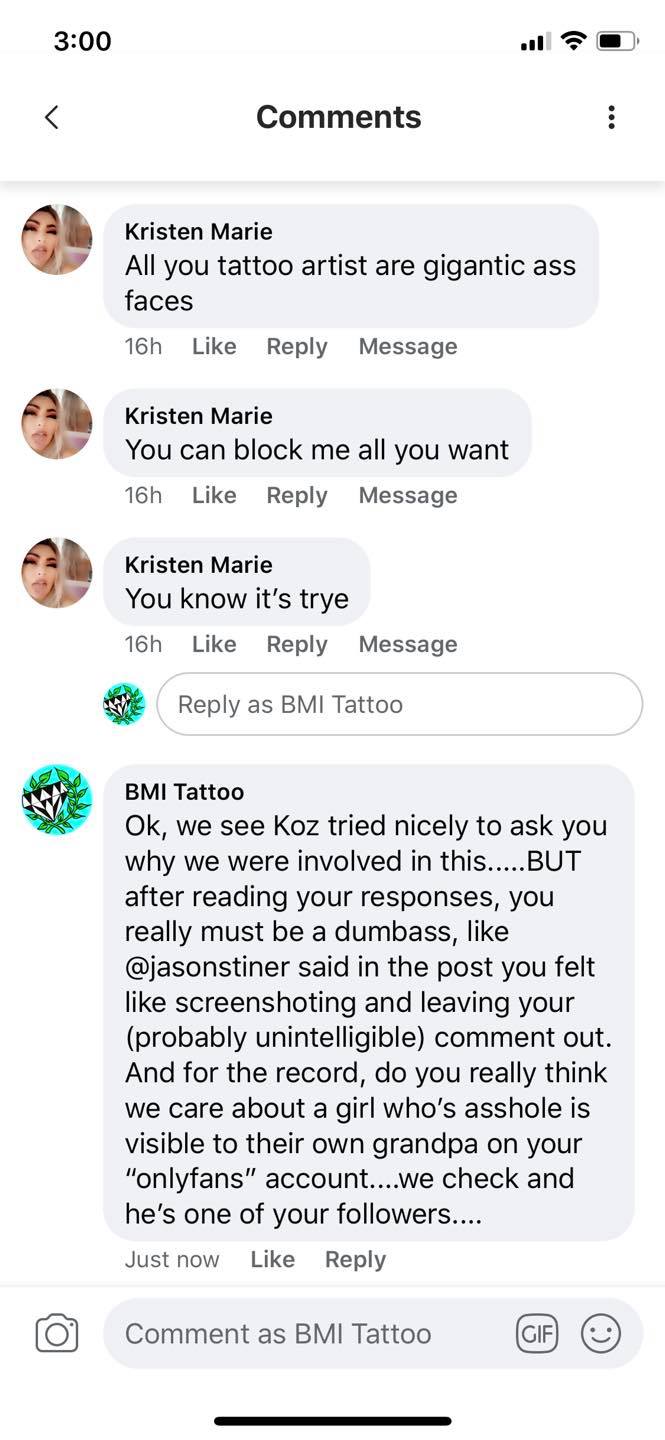Like the "You can block me" comment

pos(213,495)
